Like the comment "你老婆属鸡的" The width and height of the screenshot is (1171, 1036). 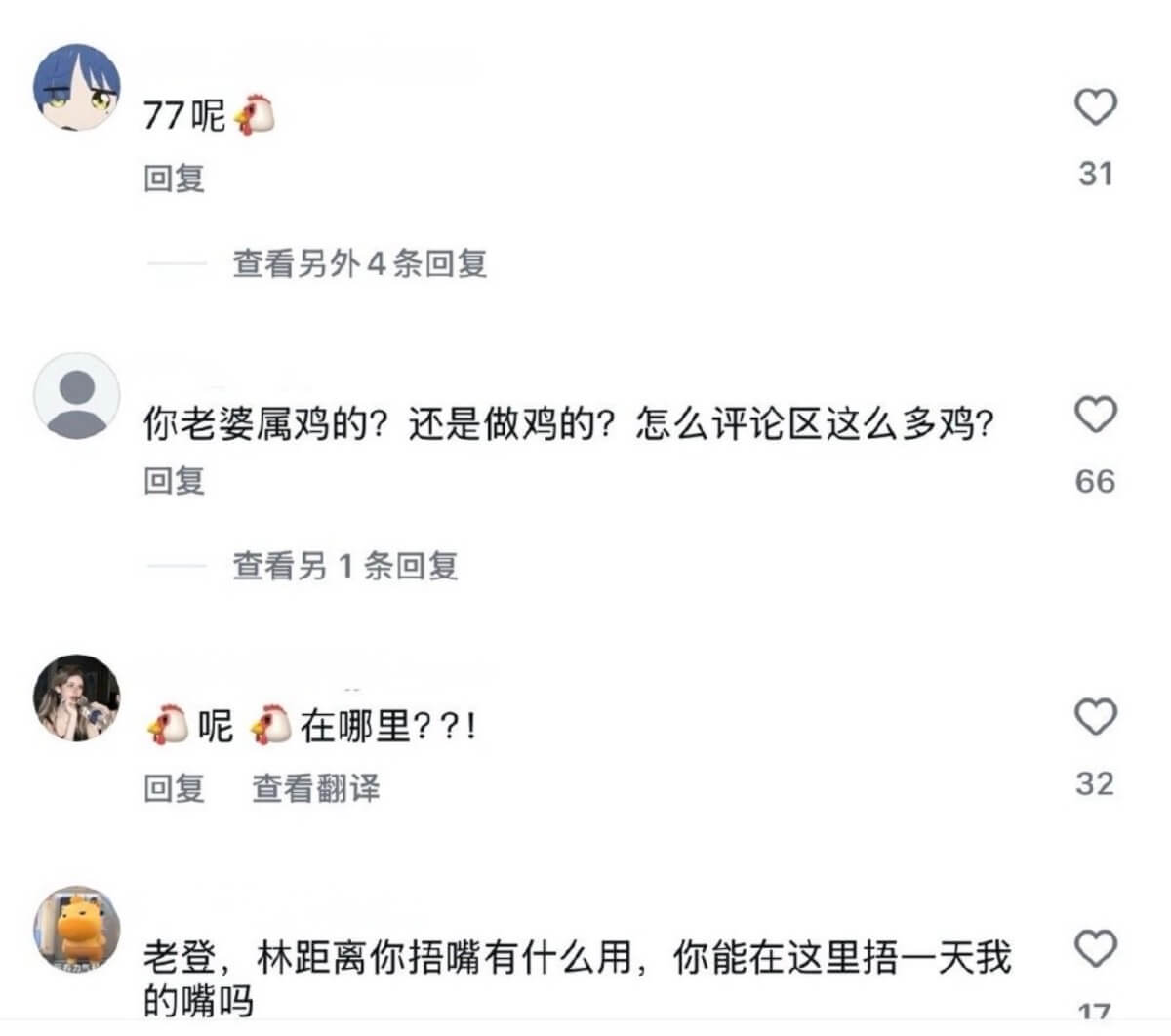[1095, 416]
